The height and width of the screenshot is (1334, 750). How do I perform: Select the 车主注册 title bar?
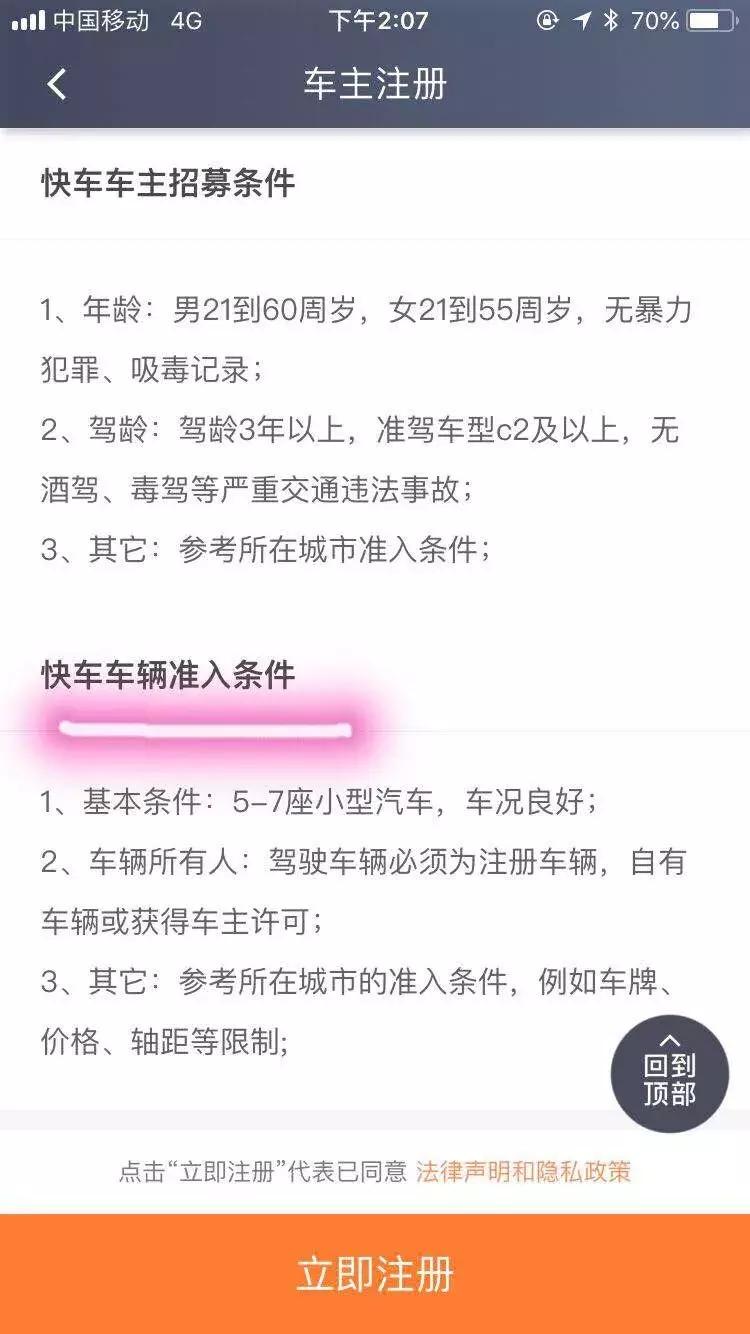click(x=375, y=87)
